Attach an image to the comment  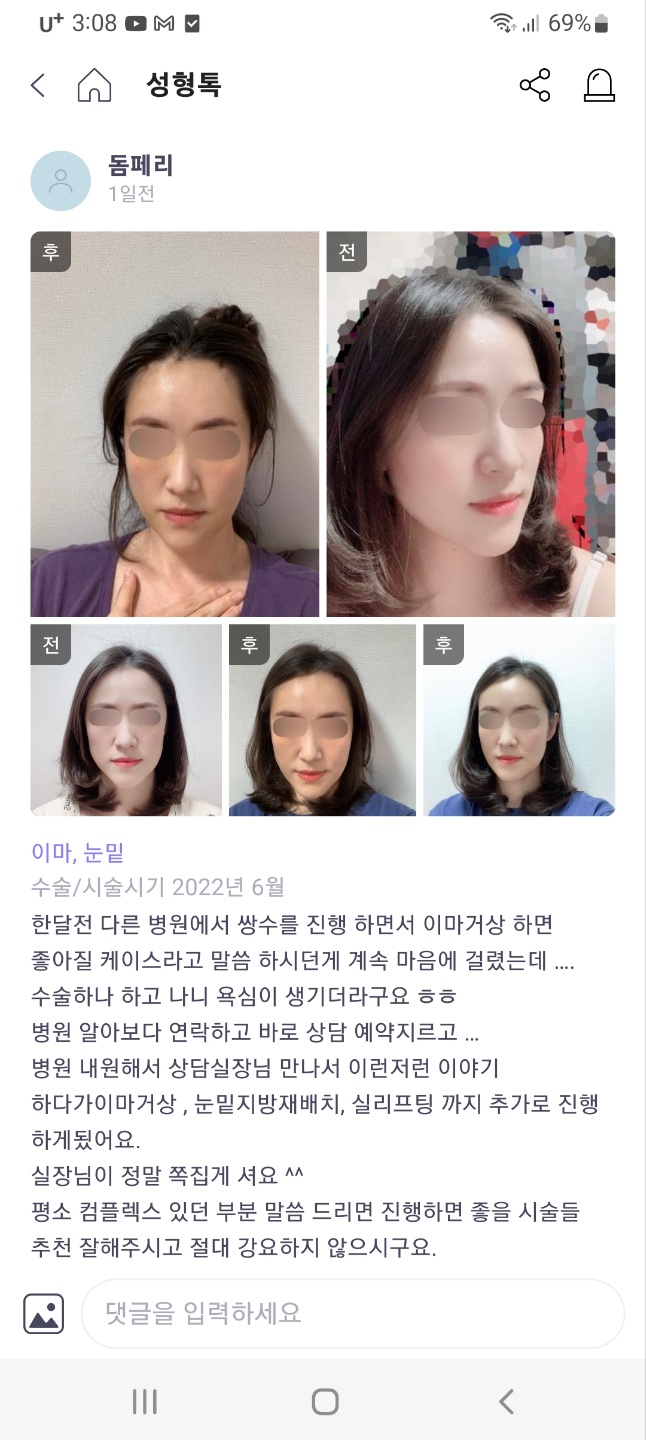pyautogui.click(x=44, y=1313)
